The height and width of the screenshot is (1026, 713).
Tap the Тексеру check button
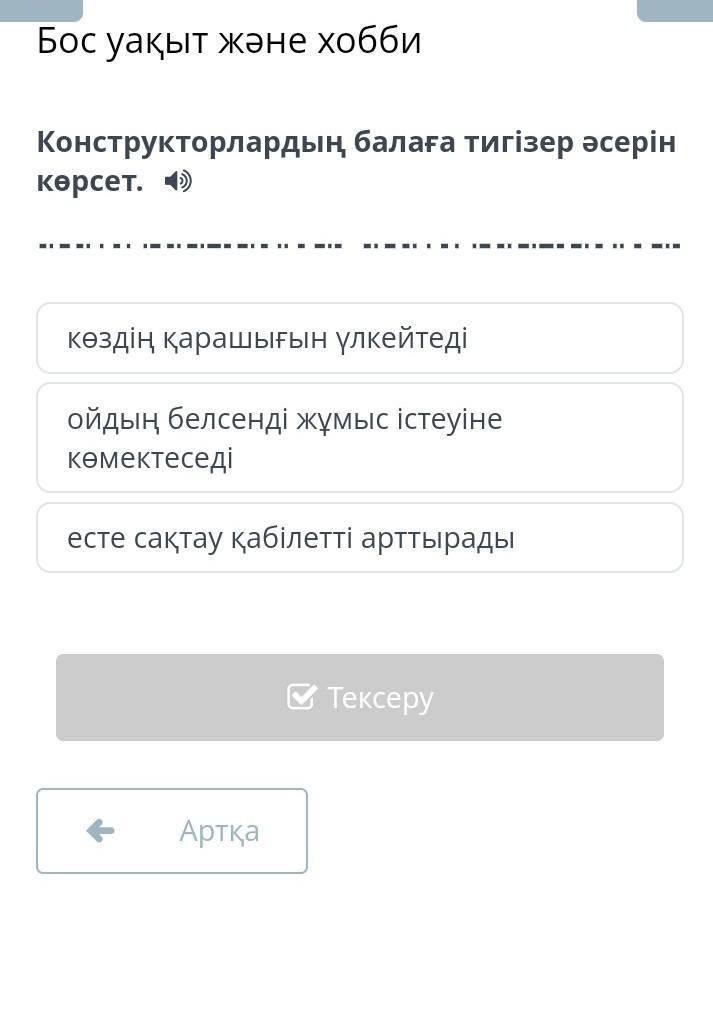(359, 697)
